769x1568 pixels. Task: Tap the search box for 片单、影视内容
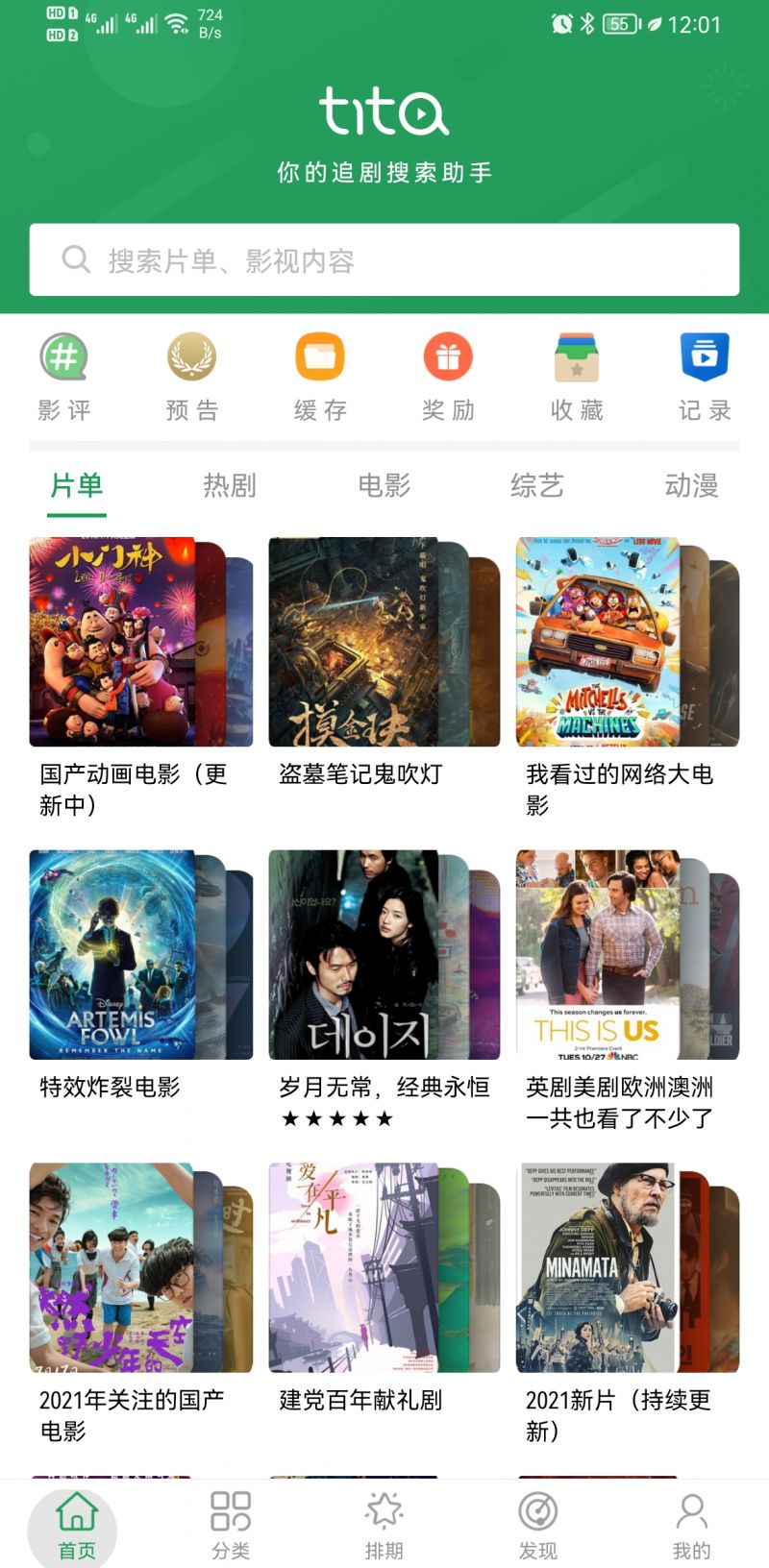click(x=384, y=260)
